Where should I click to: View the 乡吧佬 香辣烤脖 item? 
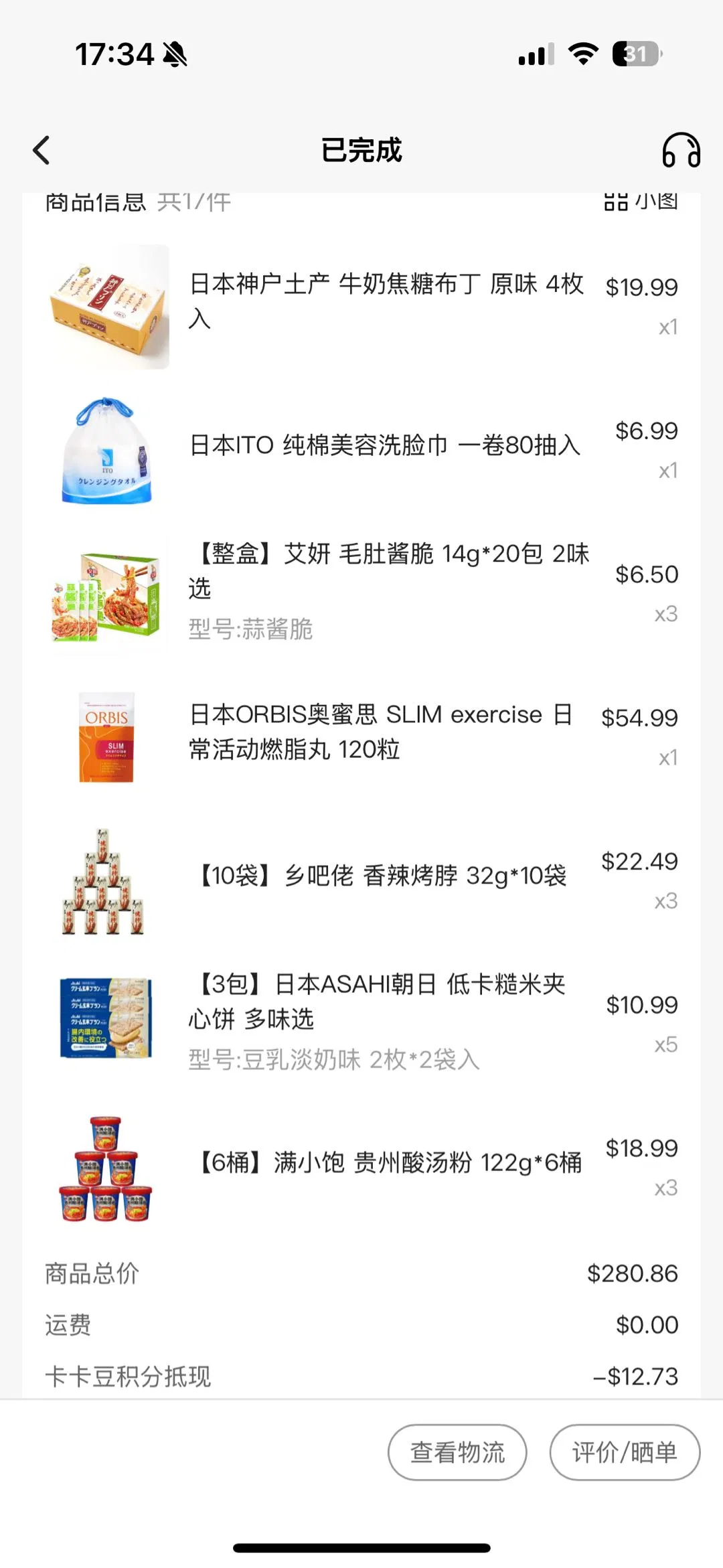[x=383, y=876]
